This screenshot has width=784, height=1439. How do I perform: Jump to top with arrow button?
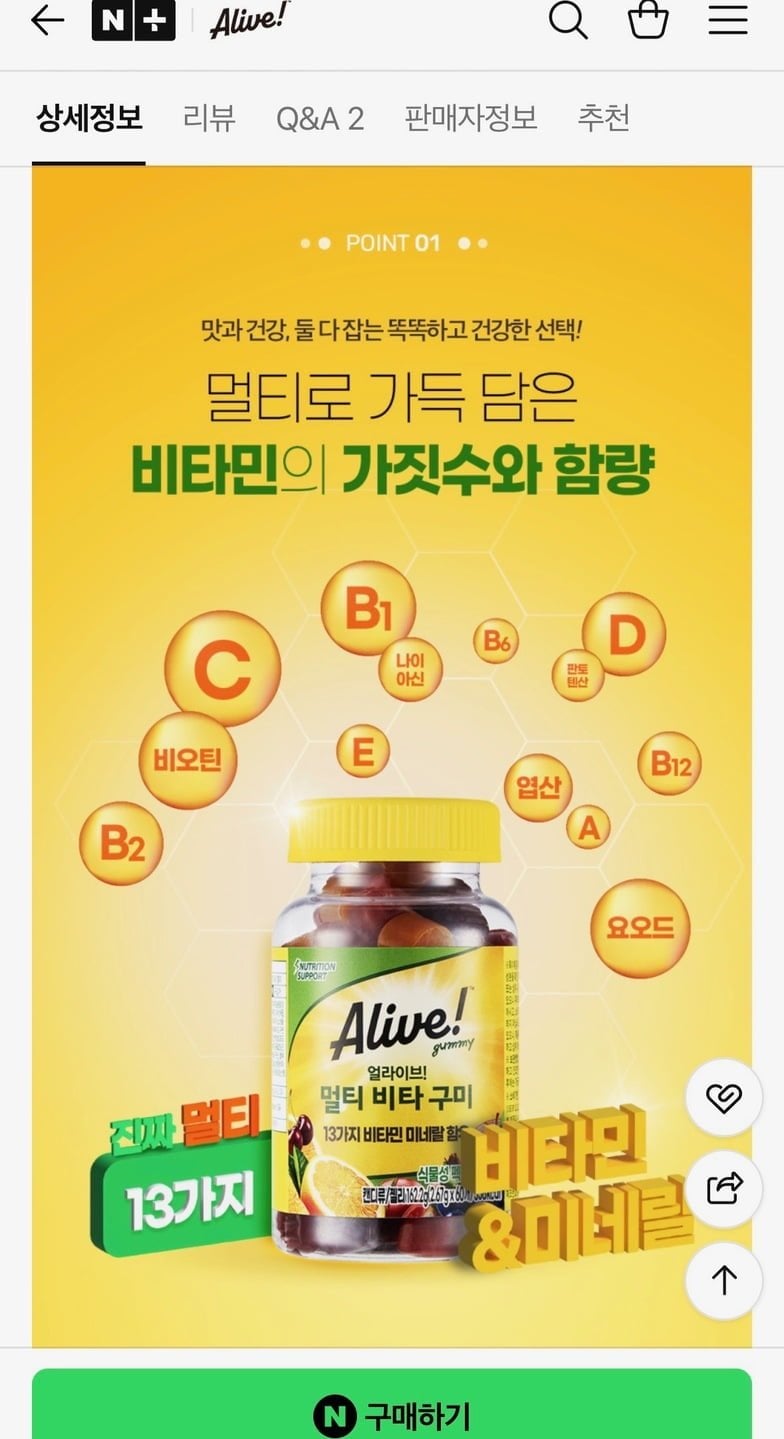coord(723,1280)
